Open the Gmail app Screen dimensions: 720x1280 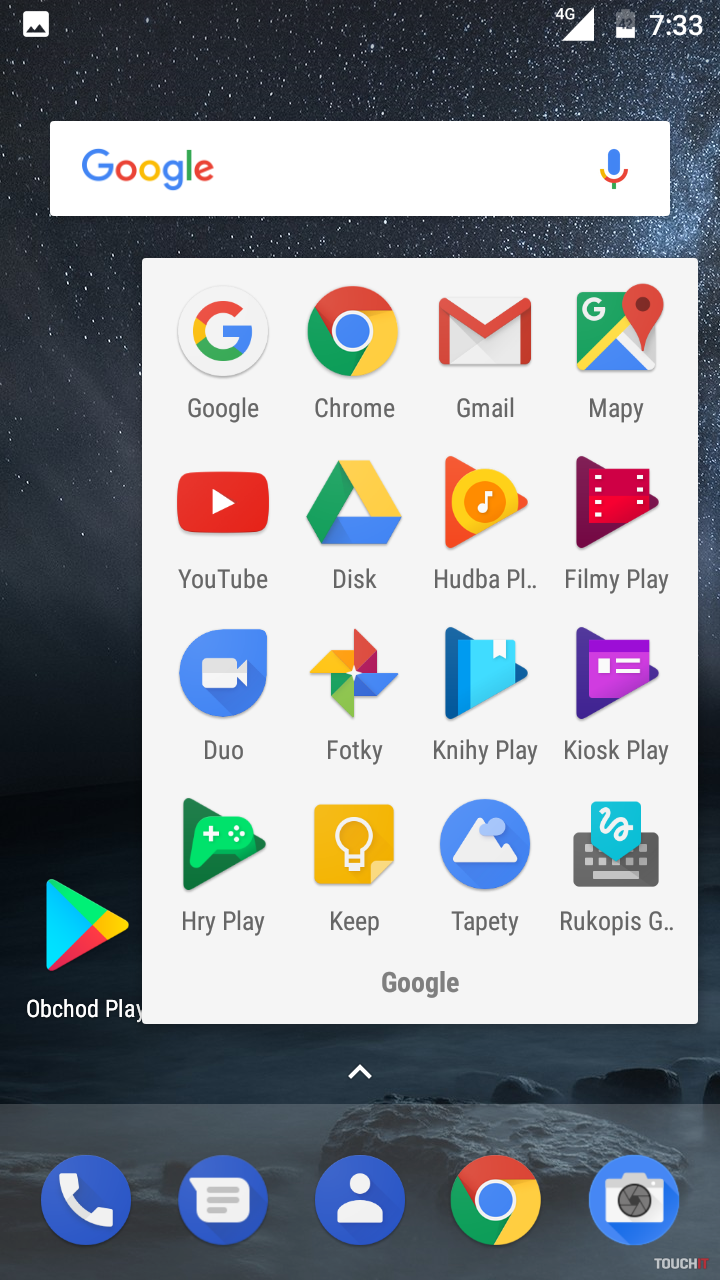[485, 333]
